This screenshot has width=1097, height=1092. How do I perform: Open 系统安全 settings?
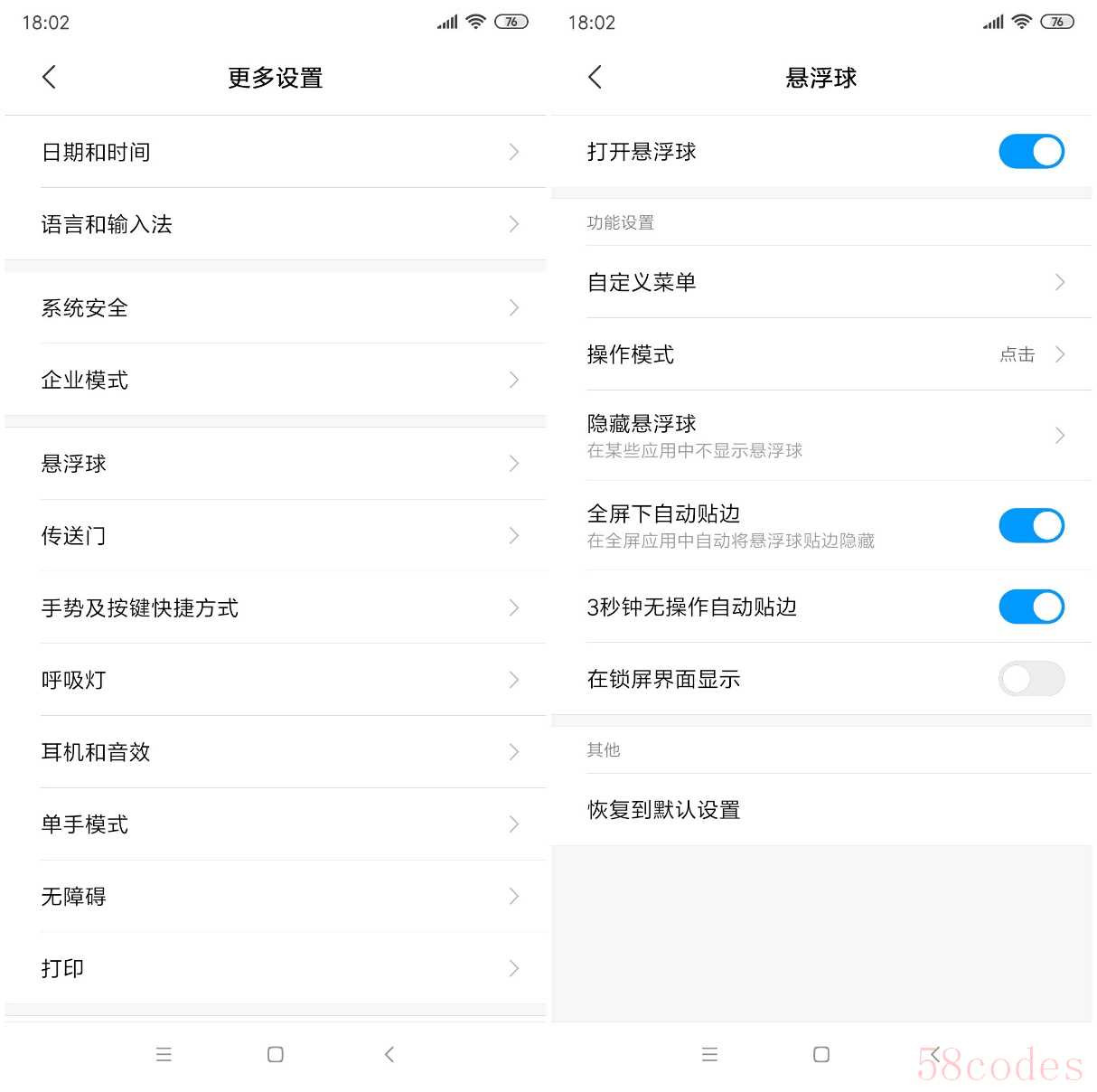[276, 308]
